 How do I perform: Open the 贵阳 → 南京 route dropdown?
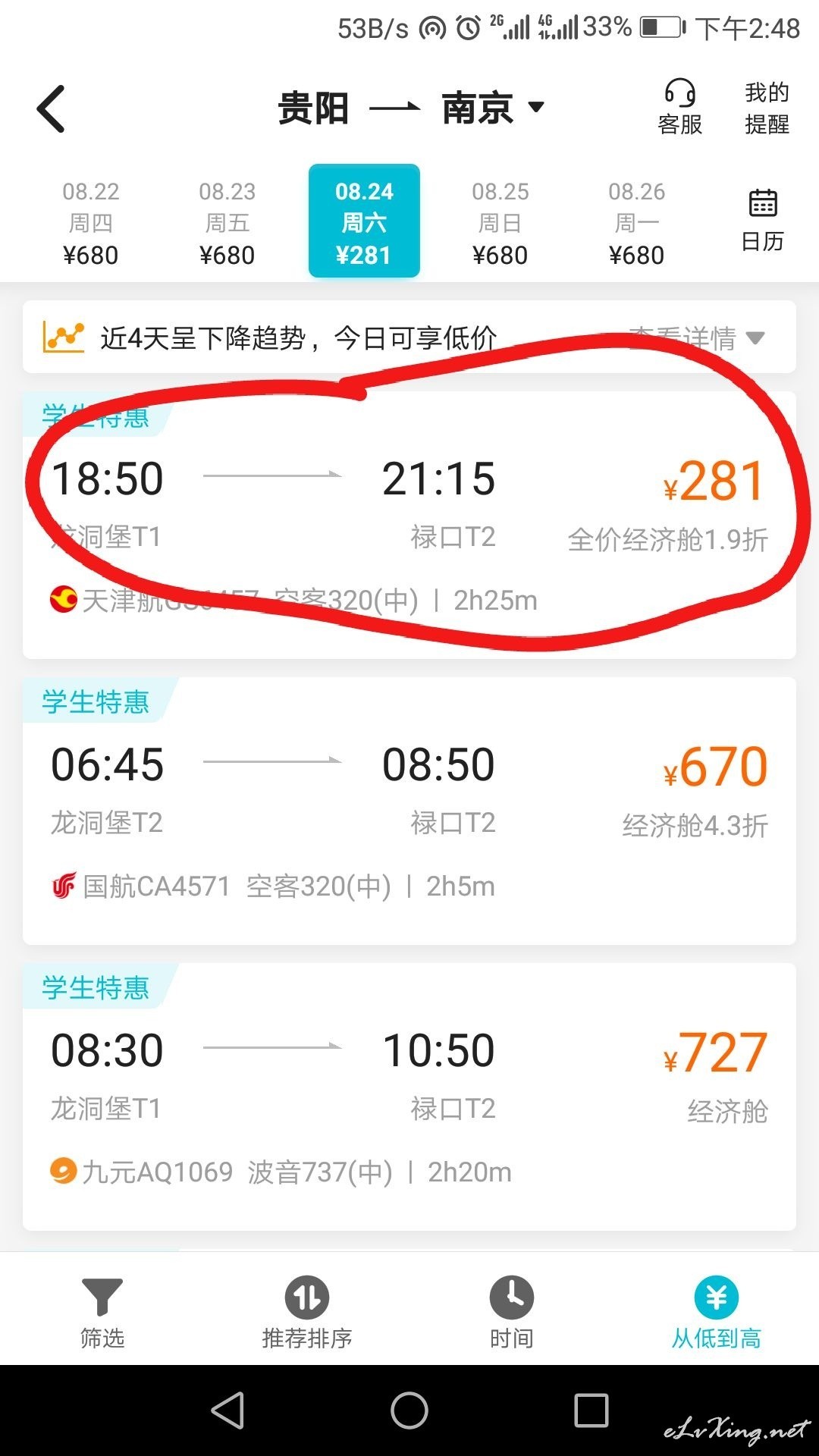click(x=411, y=108)
